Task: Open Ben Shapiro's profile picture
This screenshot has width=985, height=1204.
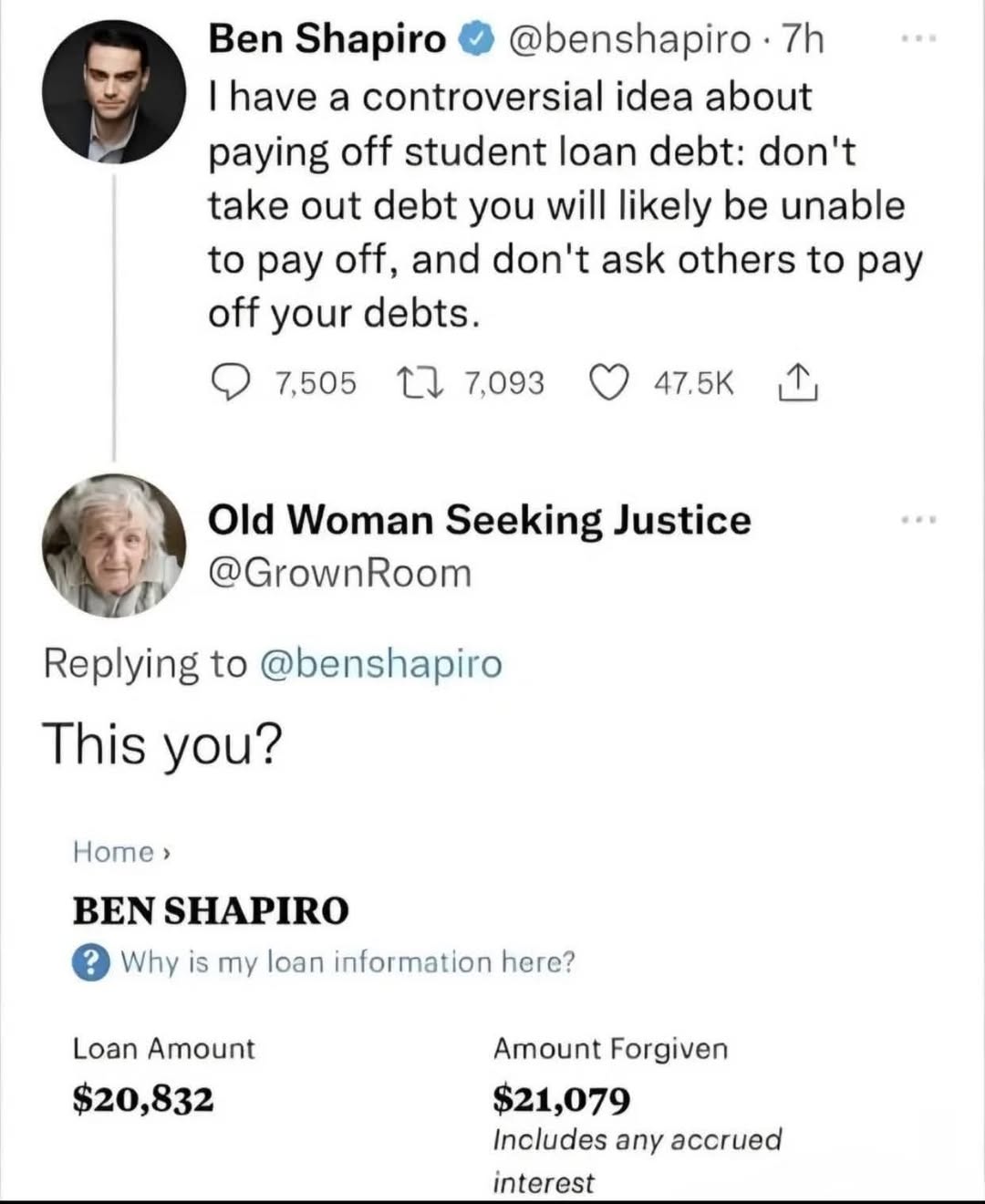Action: coord(114,91)
